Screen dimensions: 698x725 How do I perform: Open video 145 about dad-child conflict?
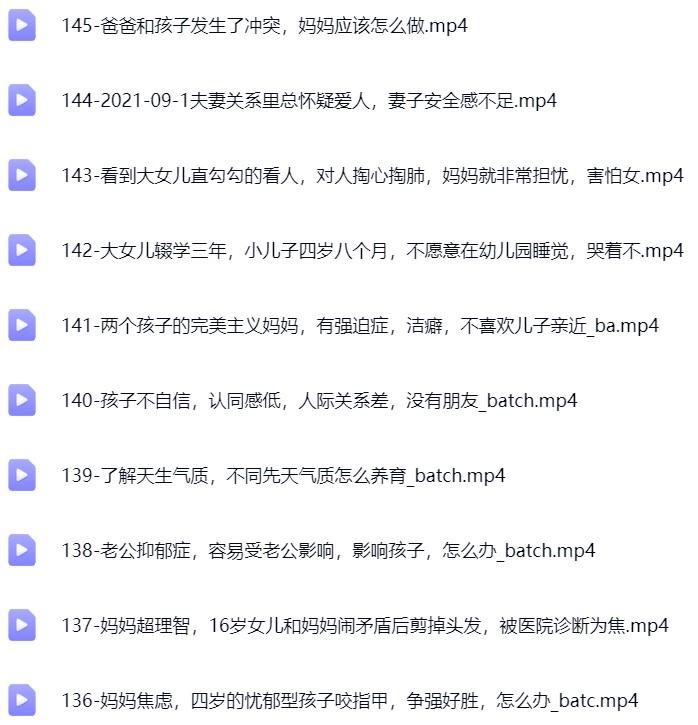click(264, 26)
